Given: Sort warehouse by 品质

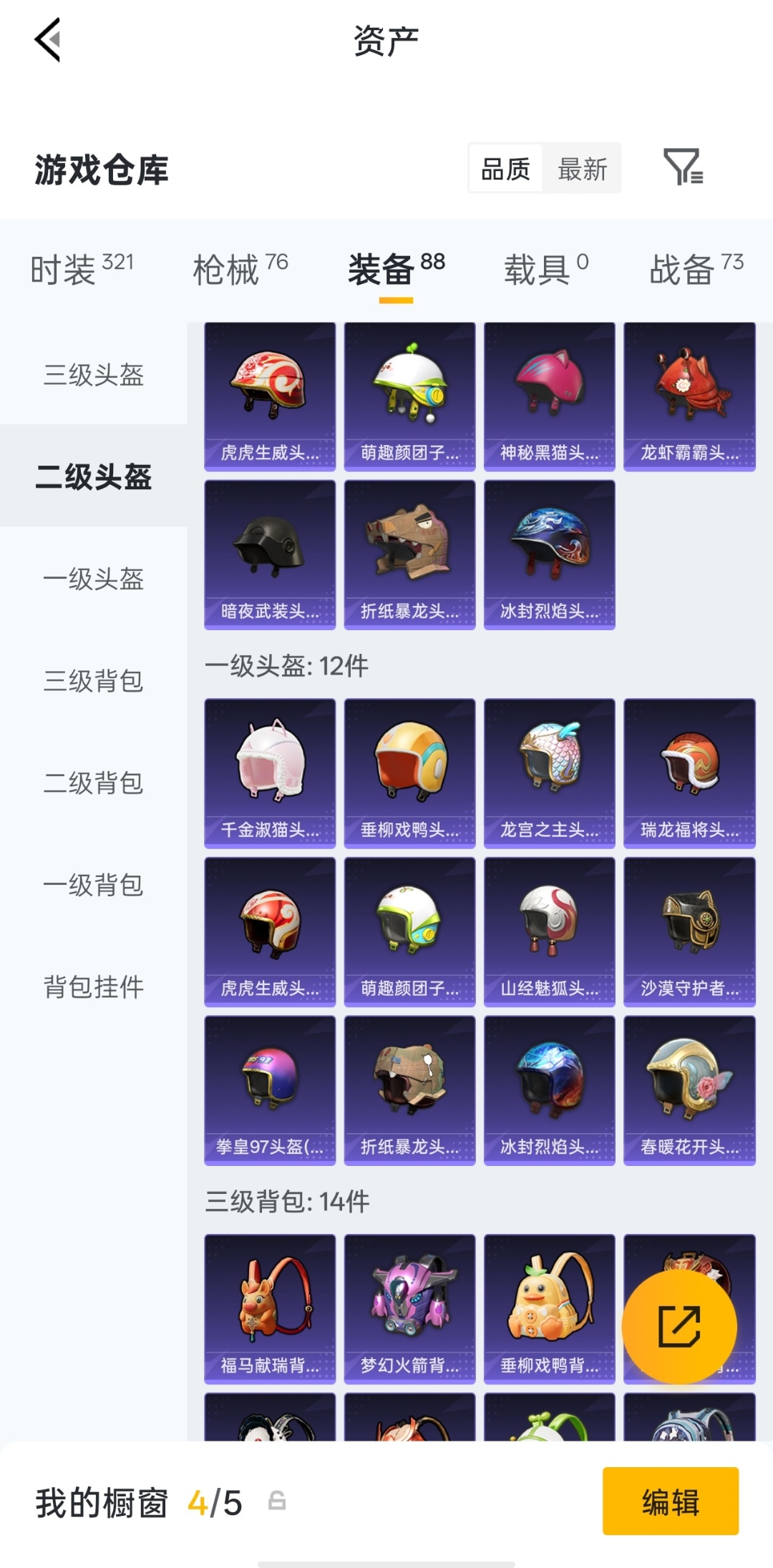Looking at the screenshot, I should coord(505,170).
